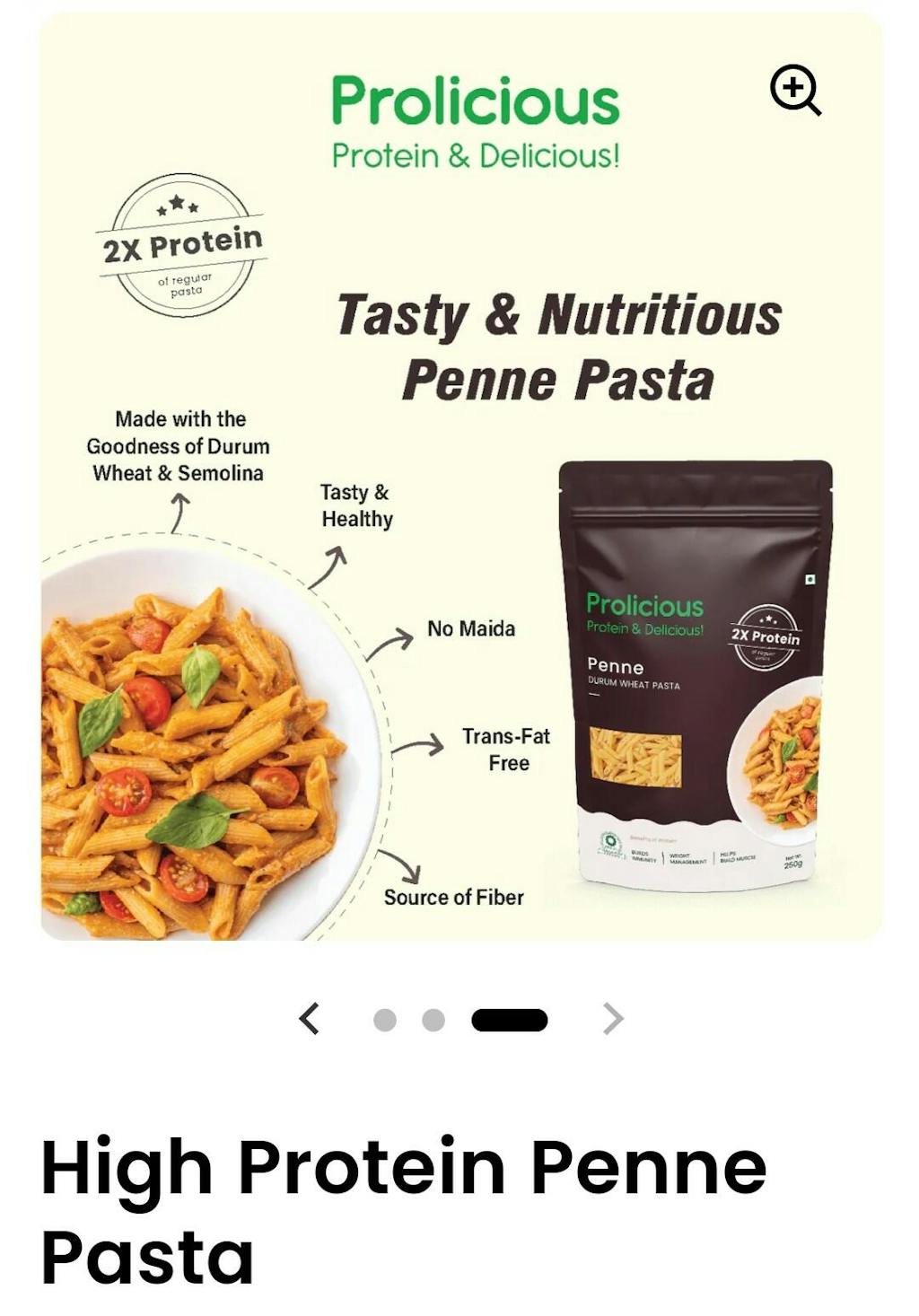
Task: Click the No Maida callout text
Action: pos(469,629)
